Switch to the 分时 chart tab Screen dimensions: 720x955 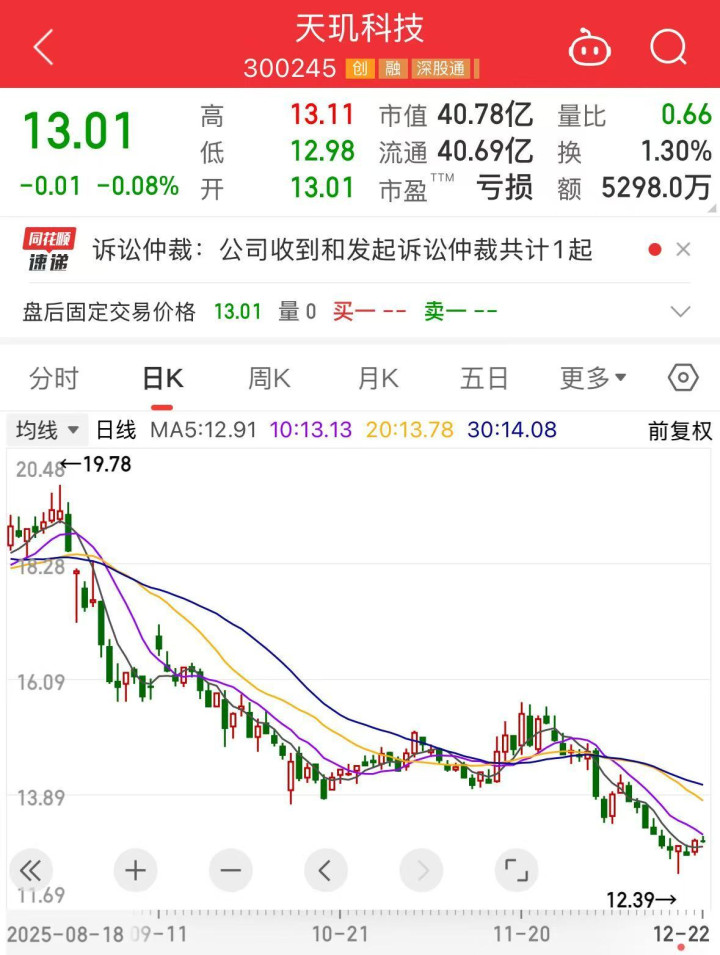pyautogui.click(x=54, y=378)
